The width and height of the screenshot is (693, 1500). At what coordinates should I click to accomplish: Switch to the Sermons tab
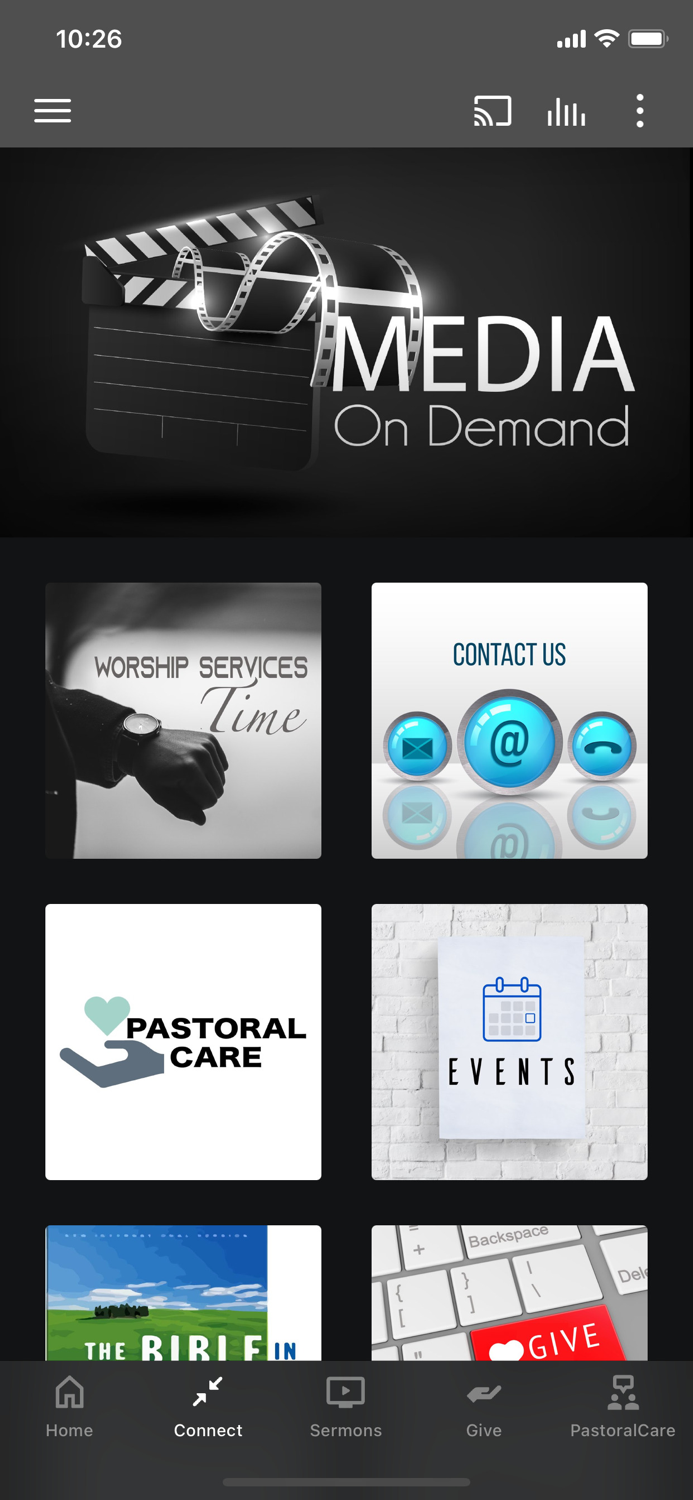pos(346,1407)
